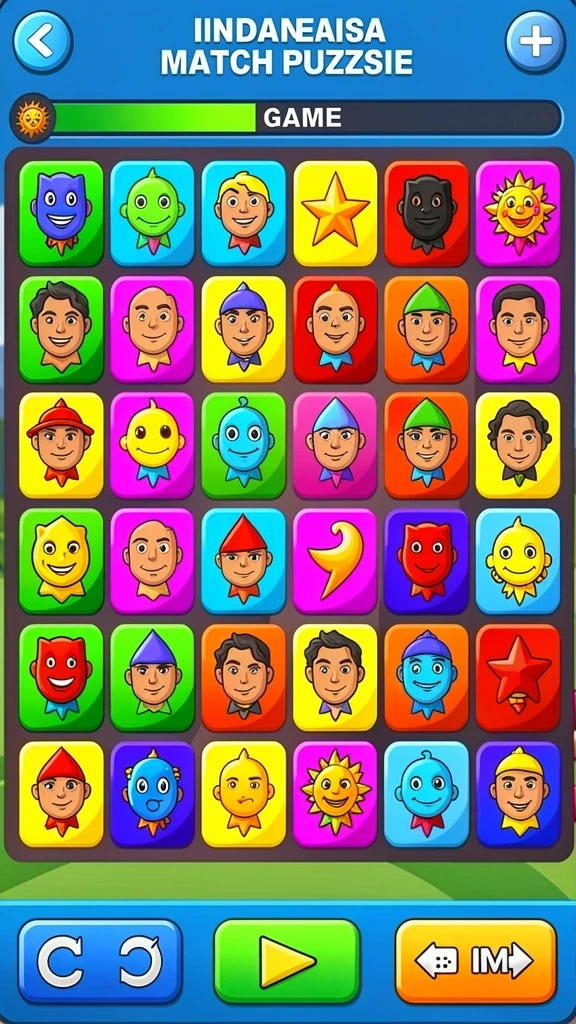Pick the red star tile on red

pyautogui.click(x=518, y=678)
